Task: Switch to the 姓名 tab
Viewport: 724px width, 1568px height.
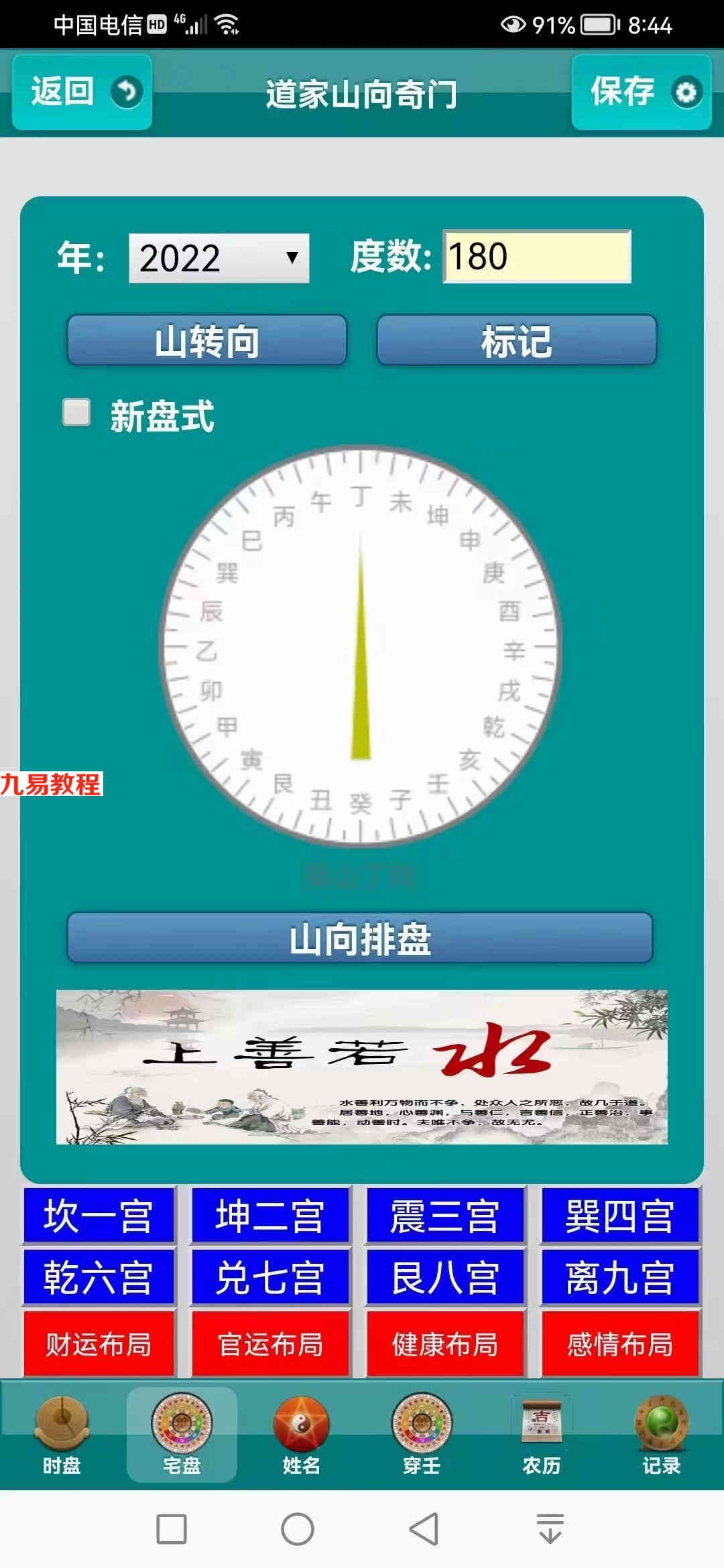Action: [302, 1435]
